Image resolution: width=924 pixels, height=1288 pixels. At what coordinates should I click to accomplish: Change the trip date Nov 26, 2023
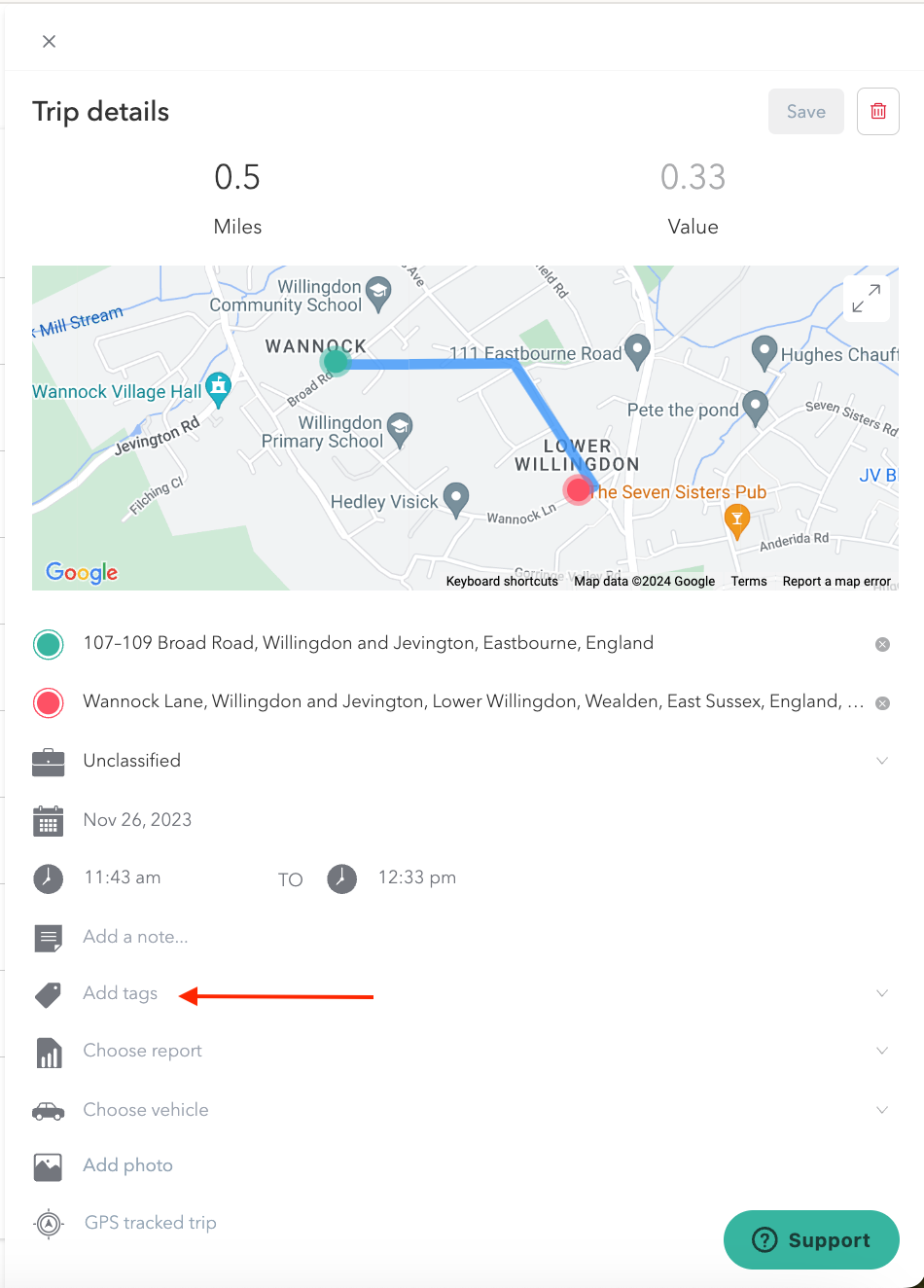pyautogui.click(x=137, y=819)
